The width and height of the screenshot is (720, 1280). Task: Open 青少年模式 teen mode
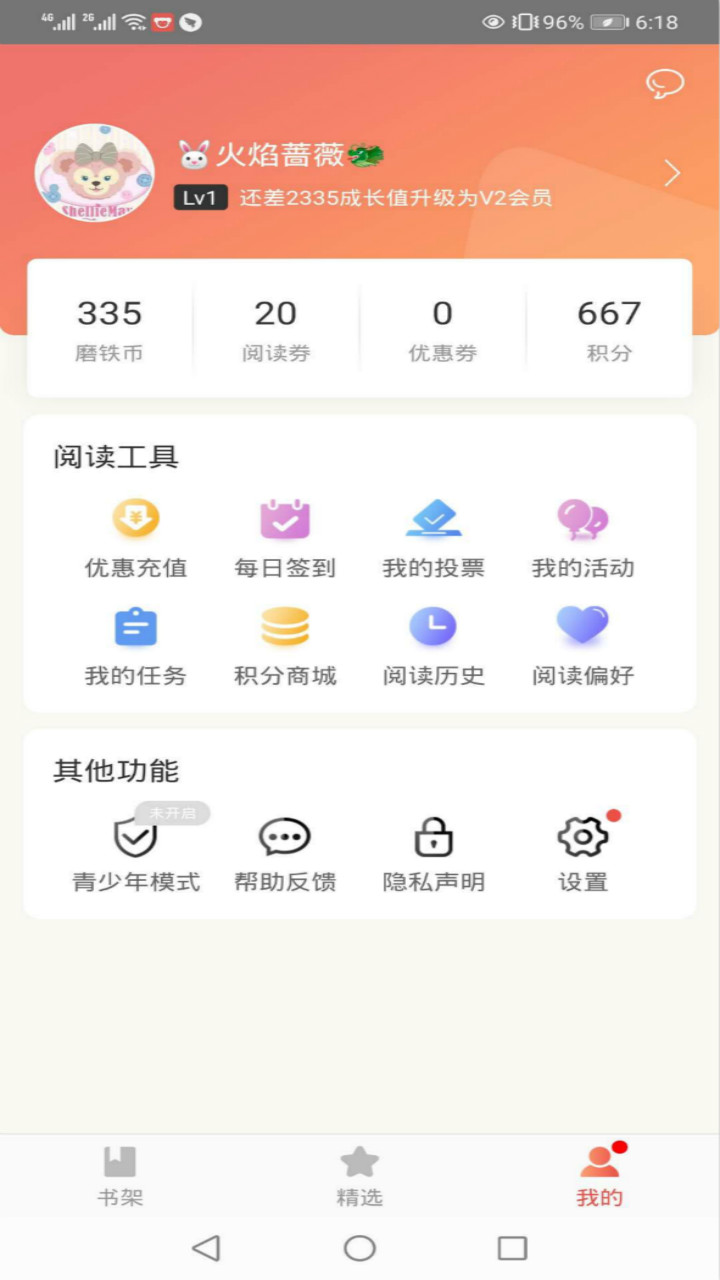pos(136,854)
